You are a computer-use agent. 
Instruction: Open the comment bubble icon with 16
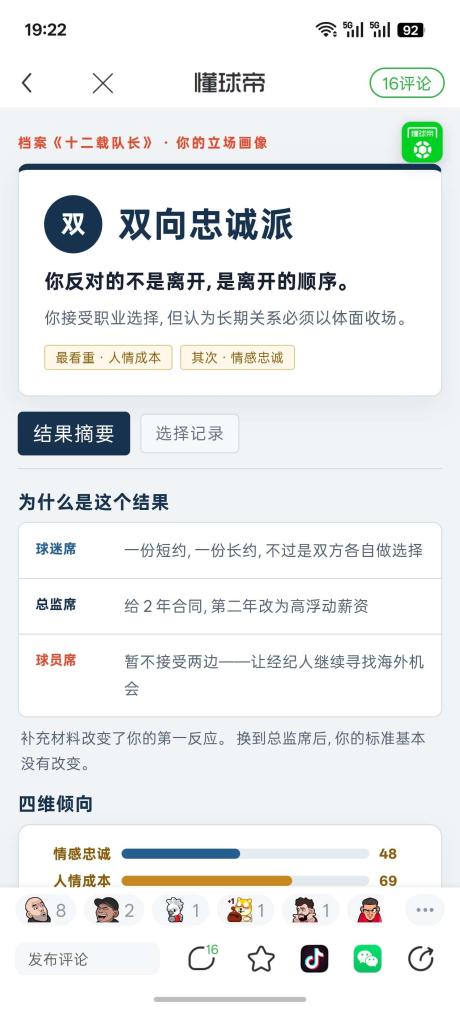203,958
